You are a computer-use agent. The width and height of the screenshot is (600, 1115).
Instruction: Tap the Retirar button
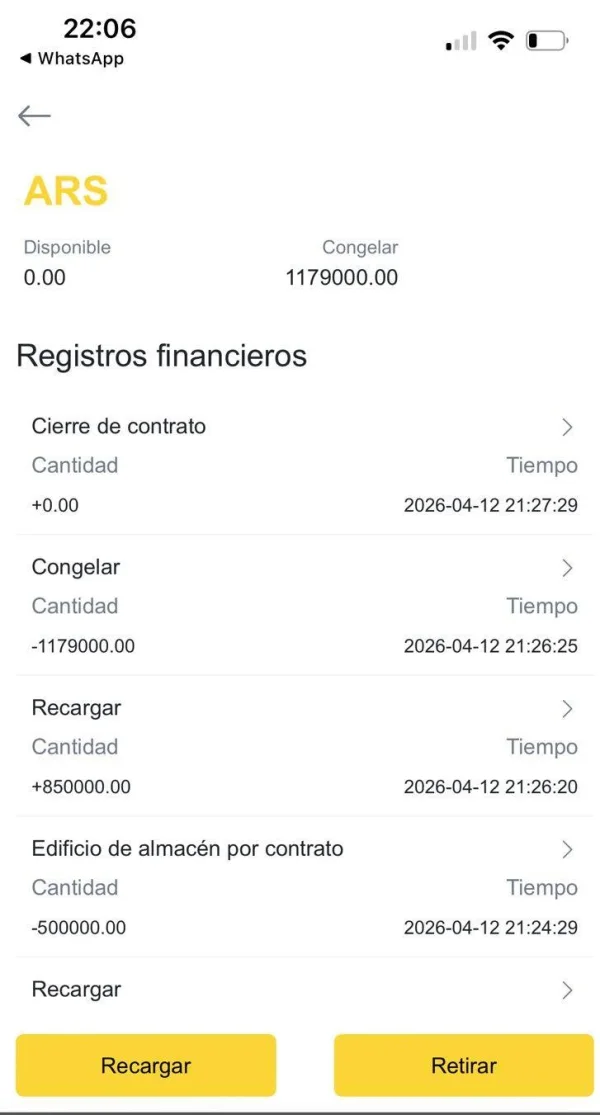pyautogui.click(x=463, y=1065)
